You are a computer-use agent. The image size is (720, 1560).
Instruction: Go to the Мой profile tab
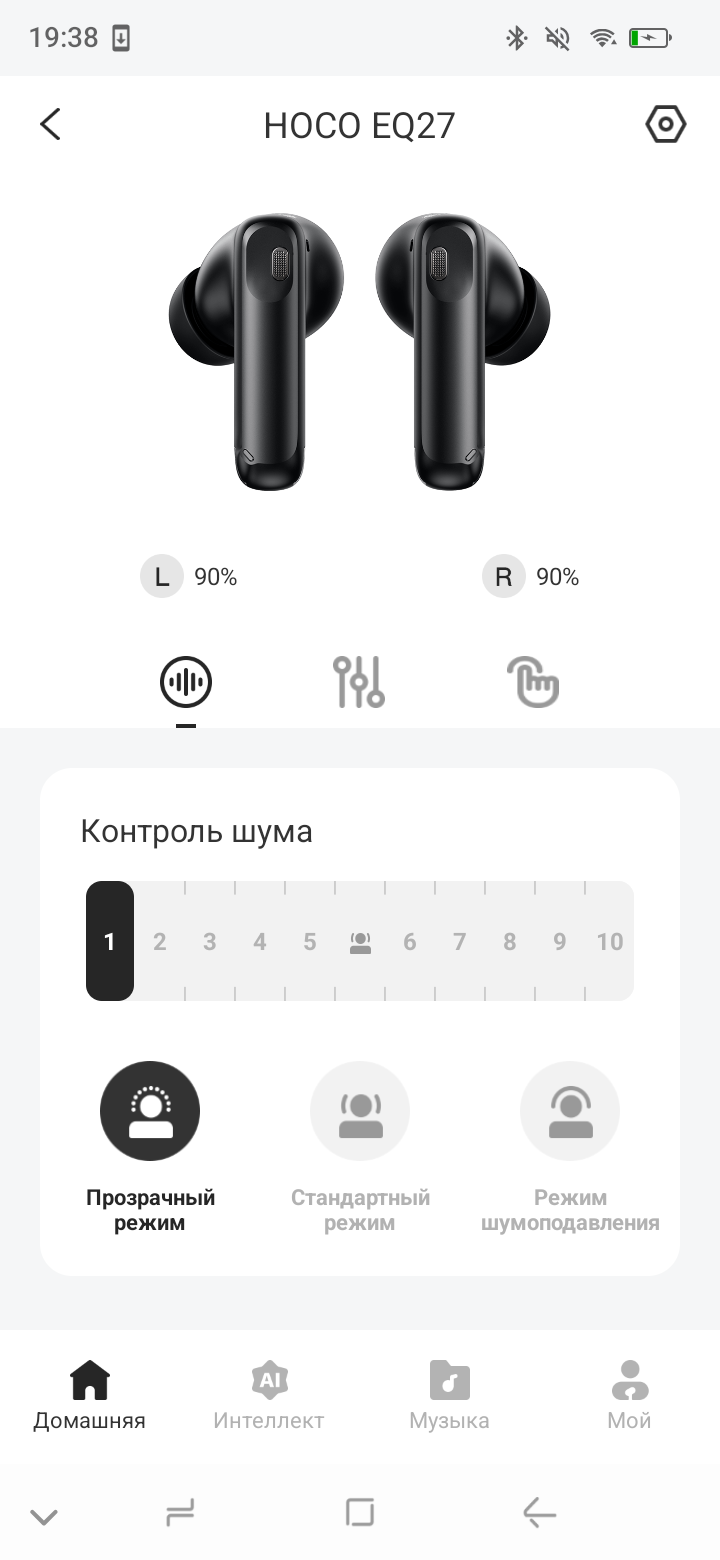(x=629, y=1395)
